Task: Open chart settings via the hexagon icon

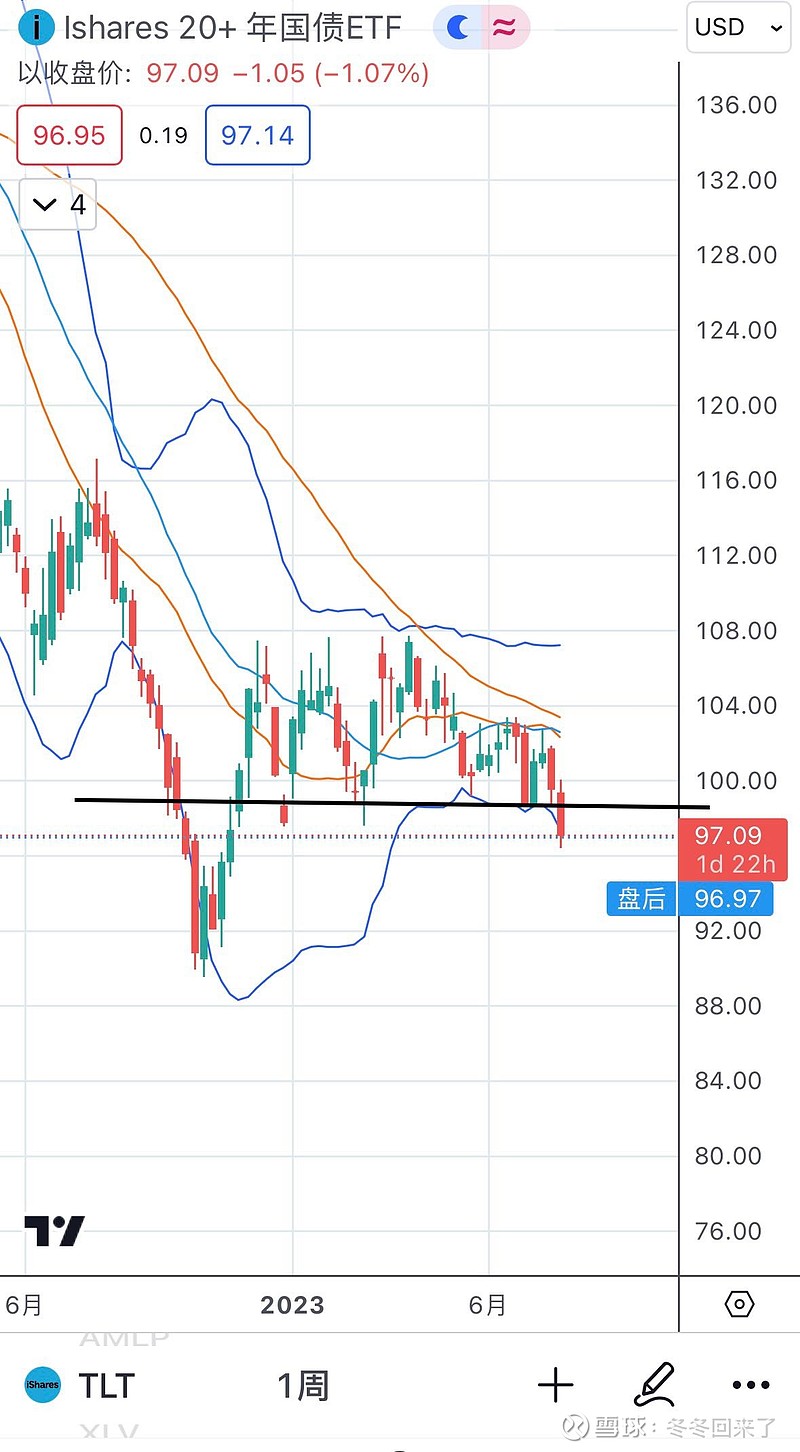Action: tap(738, 1304)
